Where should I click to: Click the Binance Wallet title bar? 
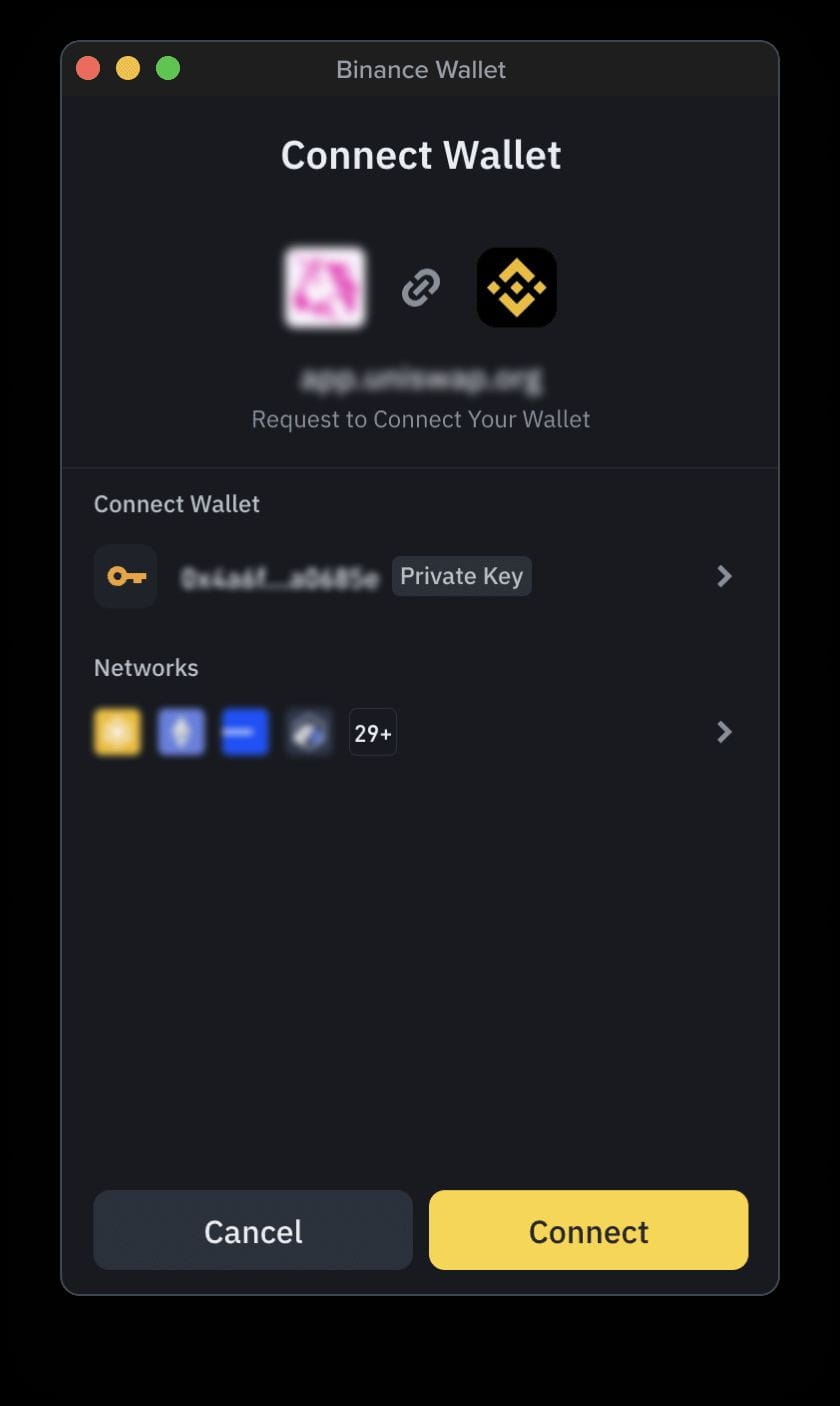420,69
